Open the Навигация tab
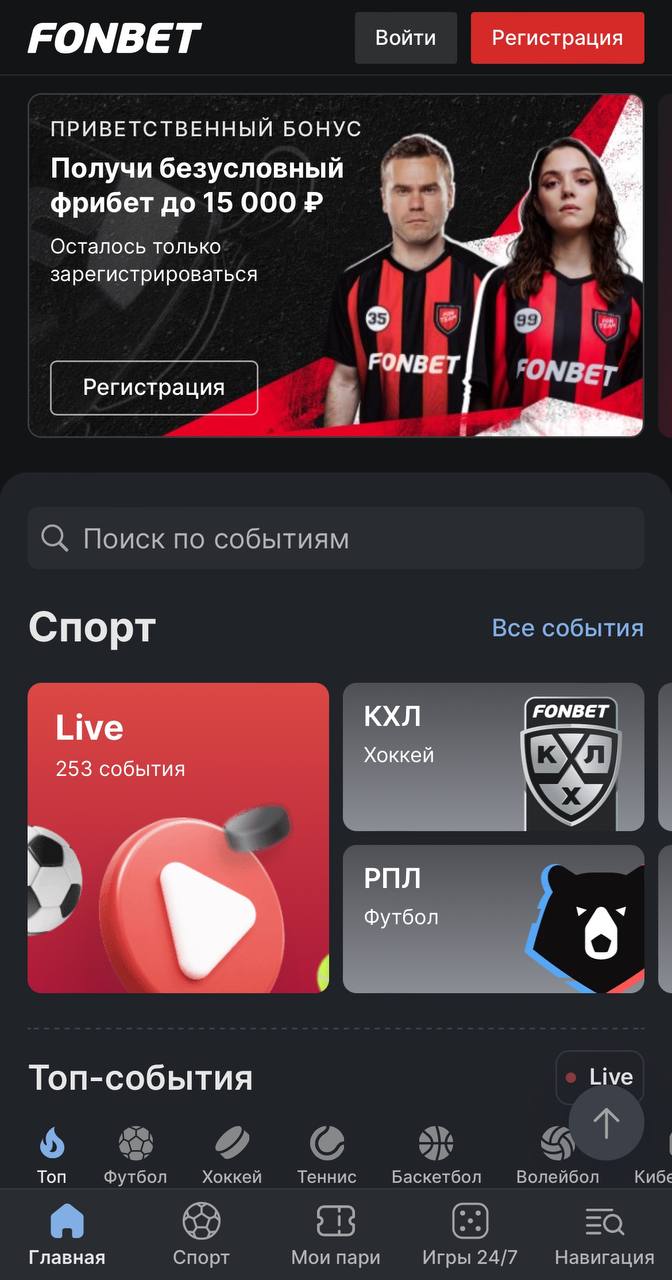The width and height of the screenshot is (672, 1280). click(x=604, y=1235)
